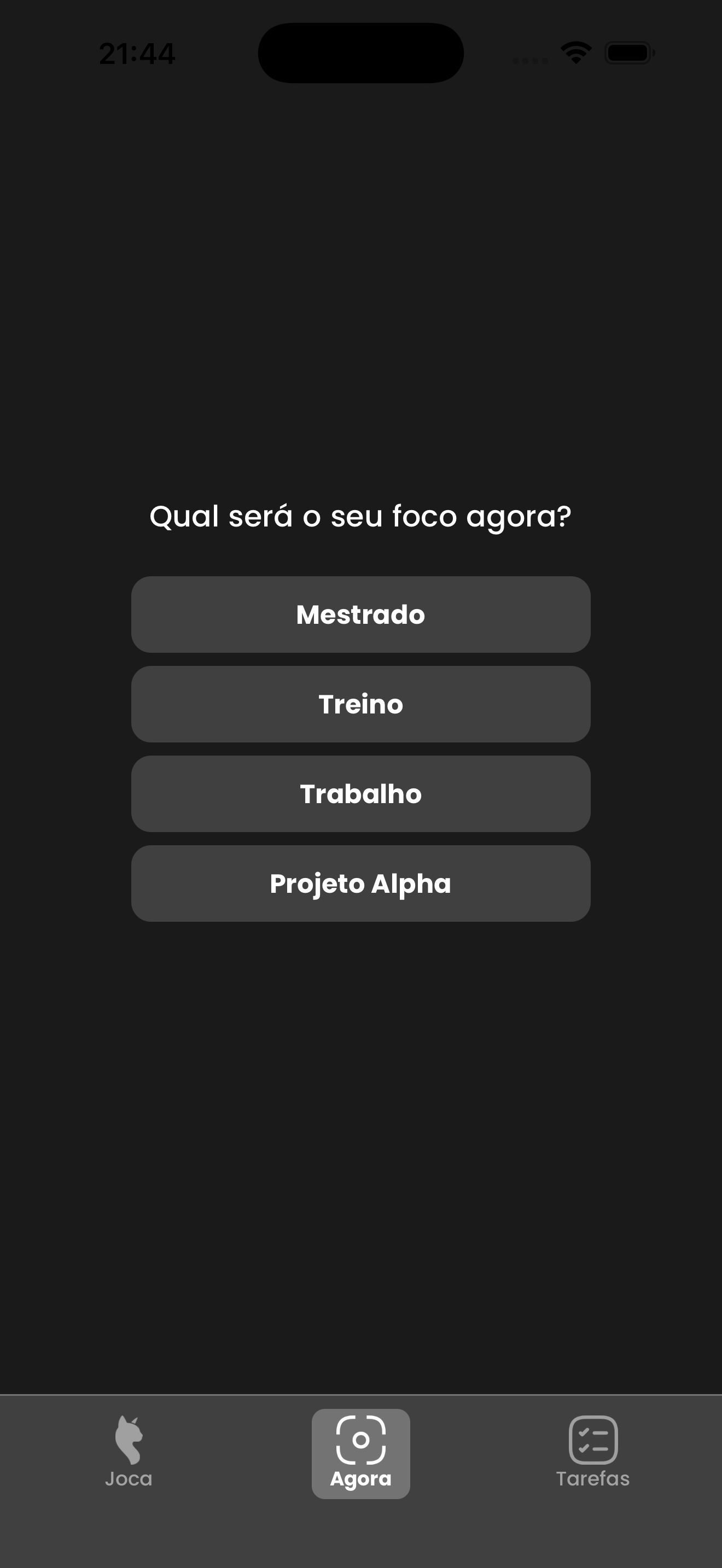Image resolution: width=722 pixels, height=1568 pixels.
Task: Tap the clock showing 21:44
Action: pos(137,54)
